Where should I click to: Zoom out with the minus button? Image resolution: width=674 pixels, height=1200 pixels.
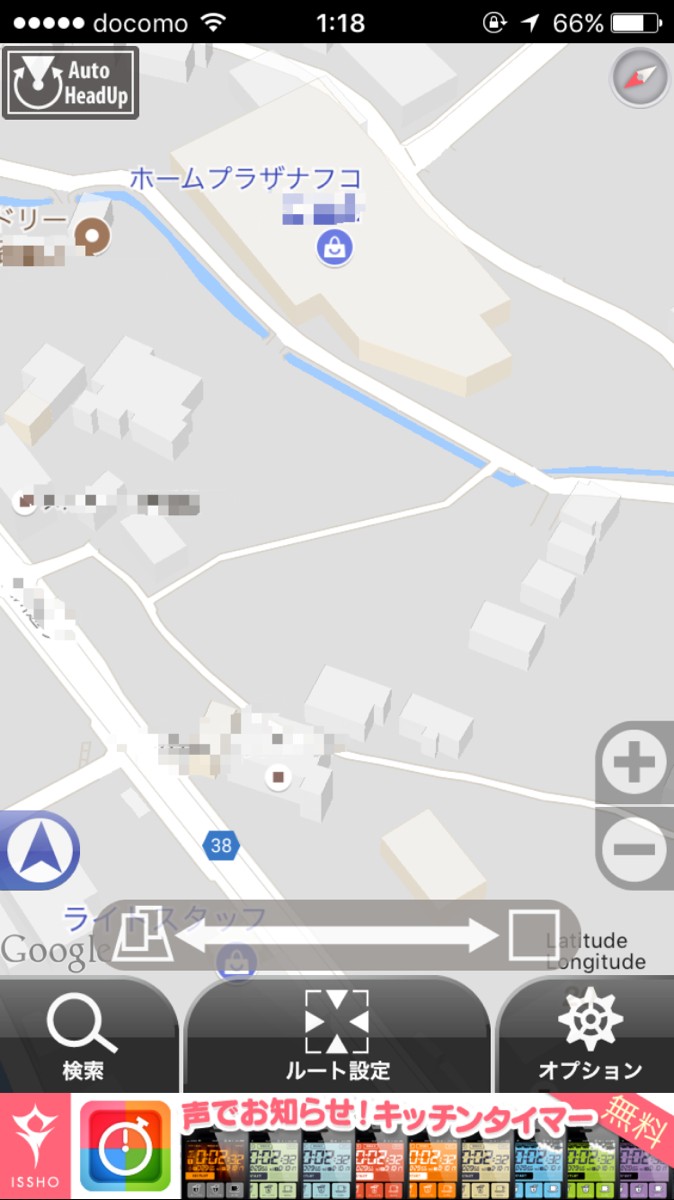coord(633,849)
